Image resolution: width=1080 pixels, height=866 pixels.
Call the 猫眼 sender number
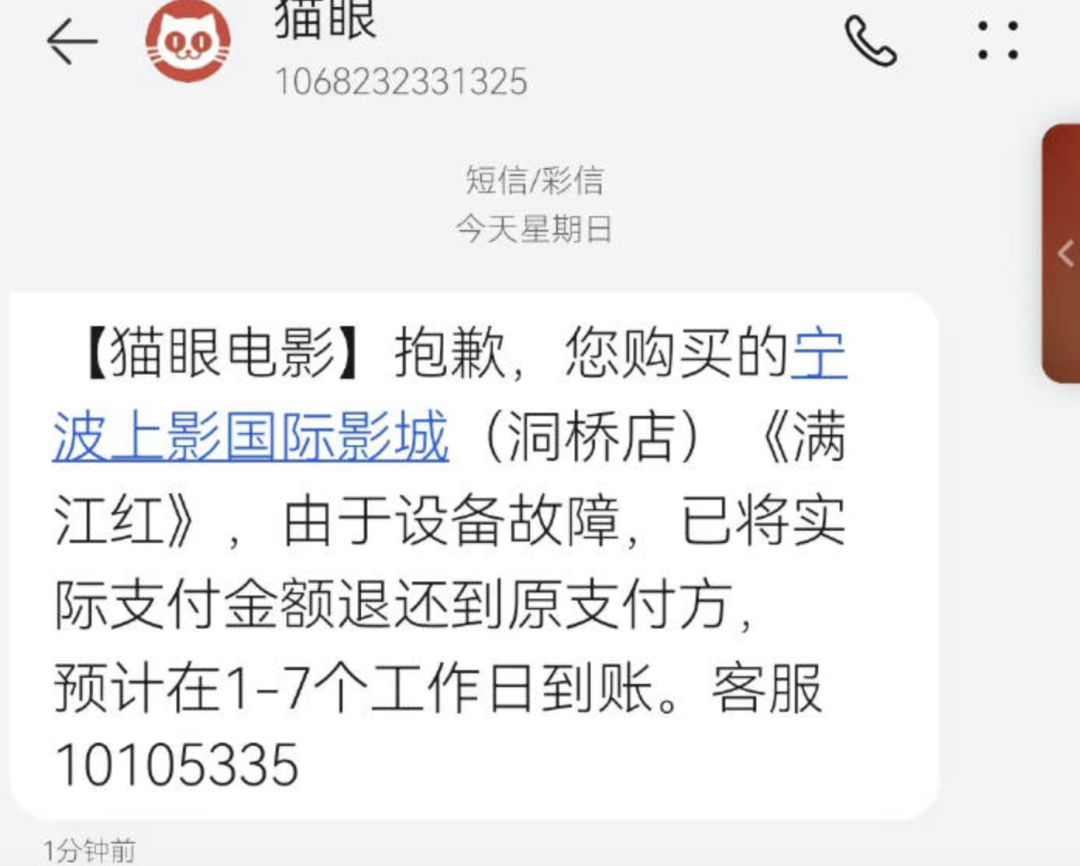pos(870,41)
